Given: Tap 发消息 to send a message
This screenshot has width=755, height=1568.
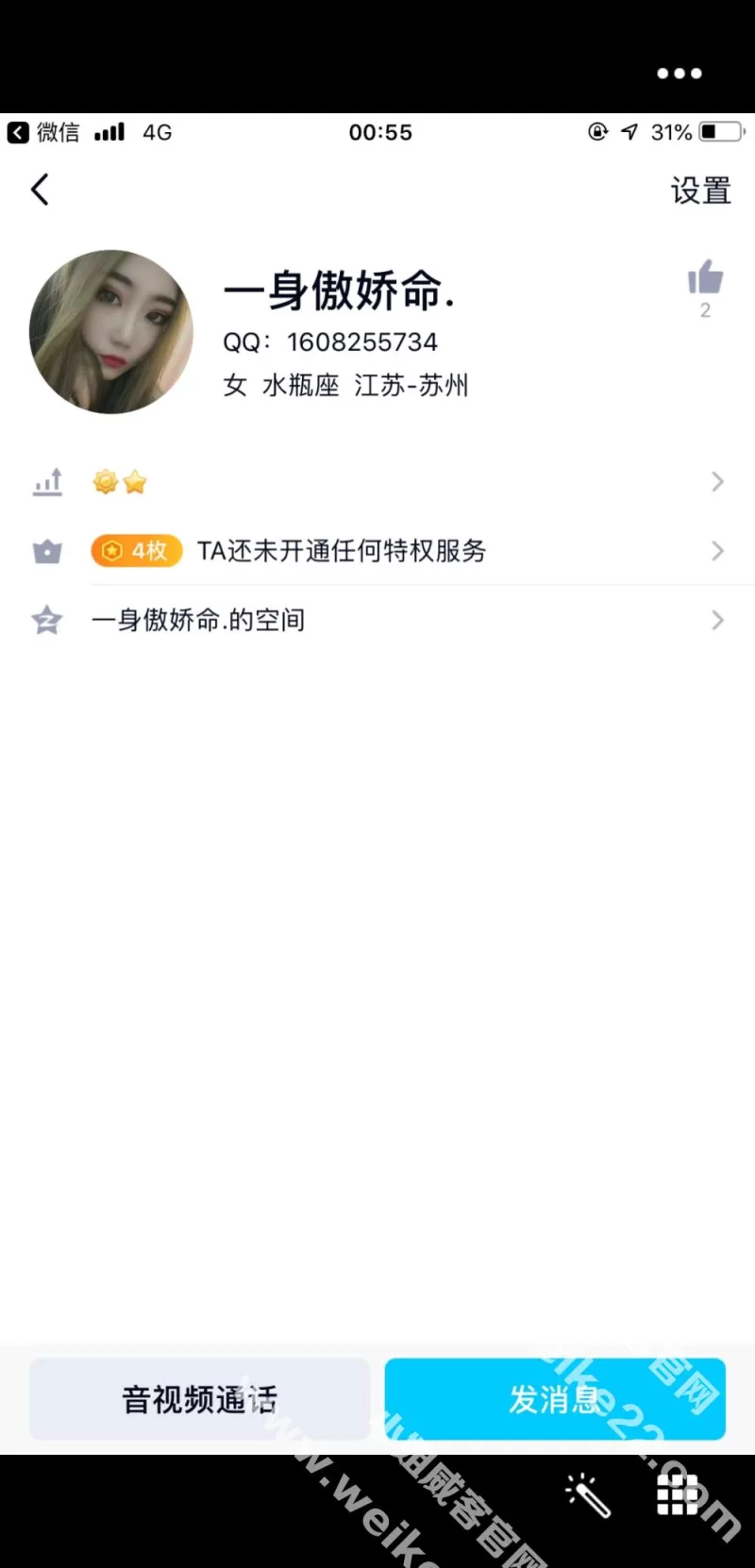Looking at the screenshot, I should coord(555,1399).
